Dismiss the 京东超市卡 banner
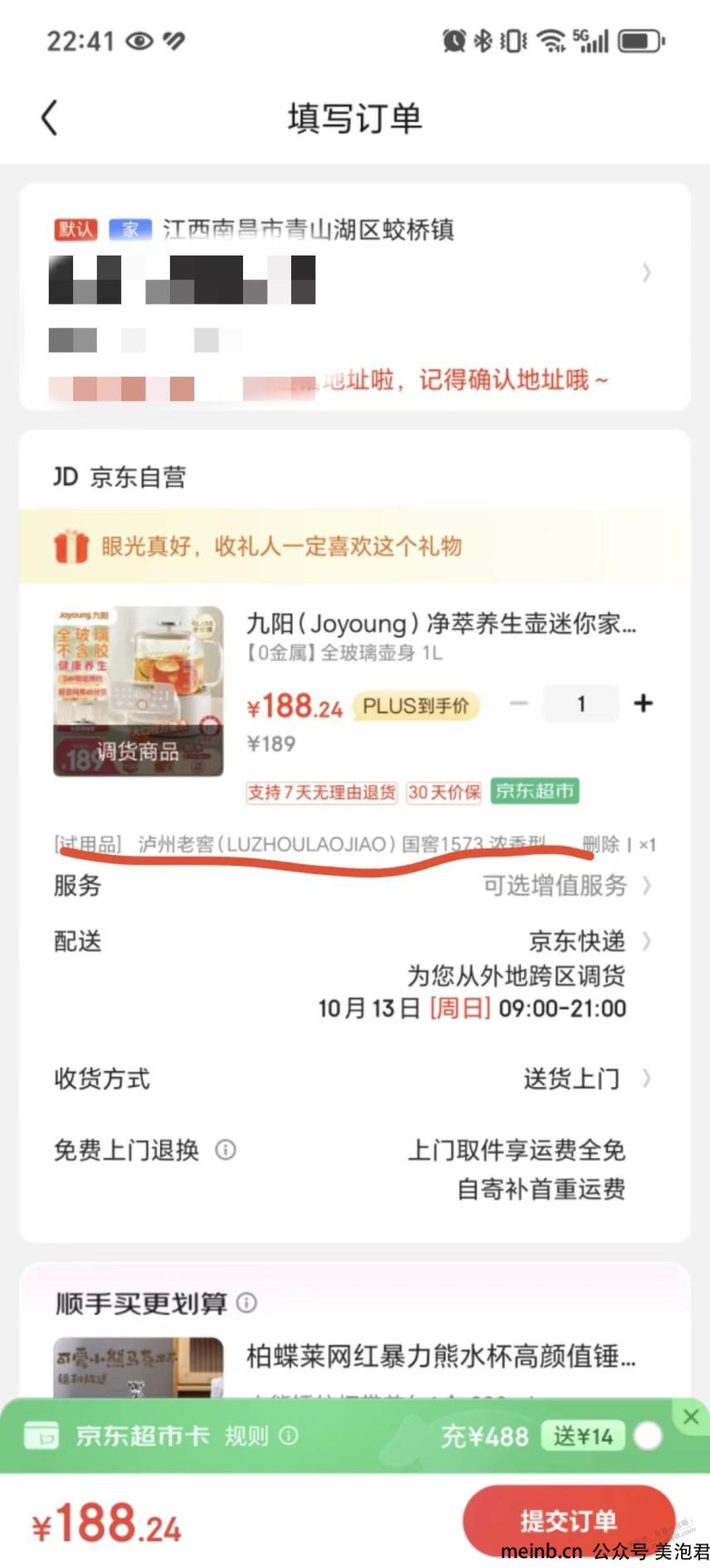This screenshot has height=1568, width=710. [x=690, y=1417]
